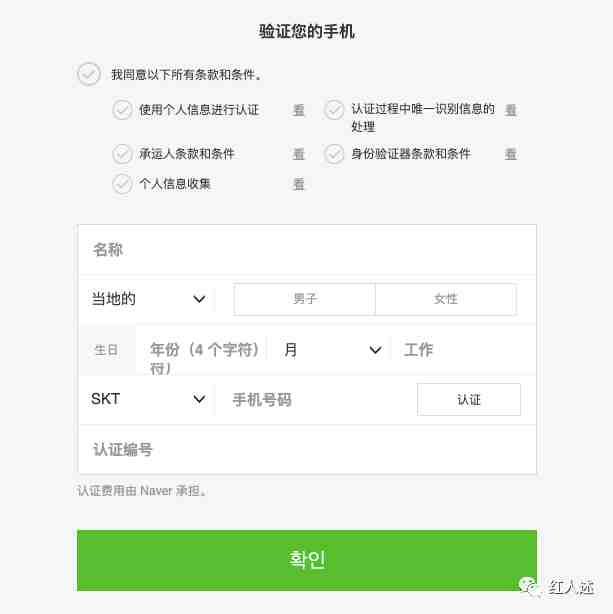Request code with 认证 button
Viewport: 613px width, 614px height.
coord(469,399)
